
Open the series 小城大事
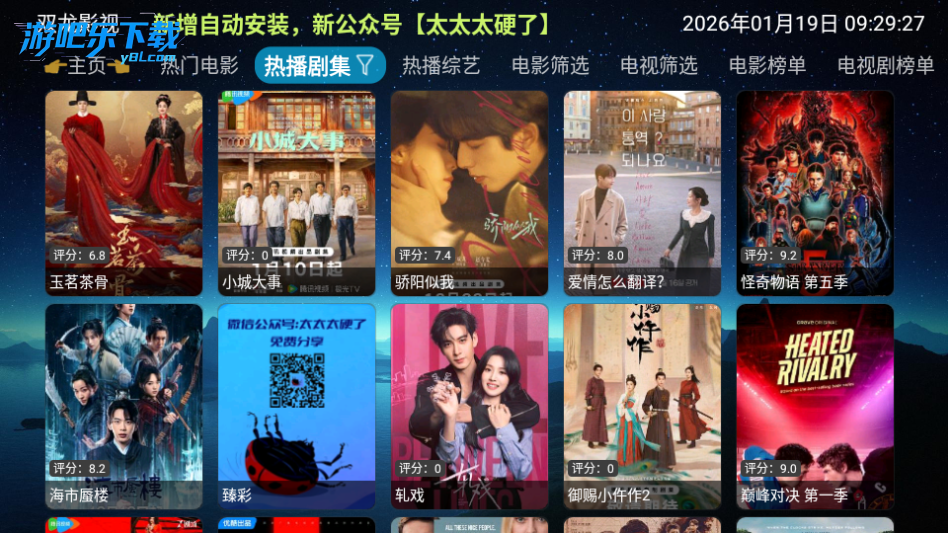[297, 193]
